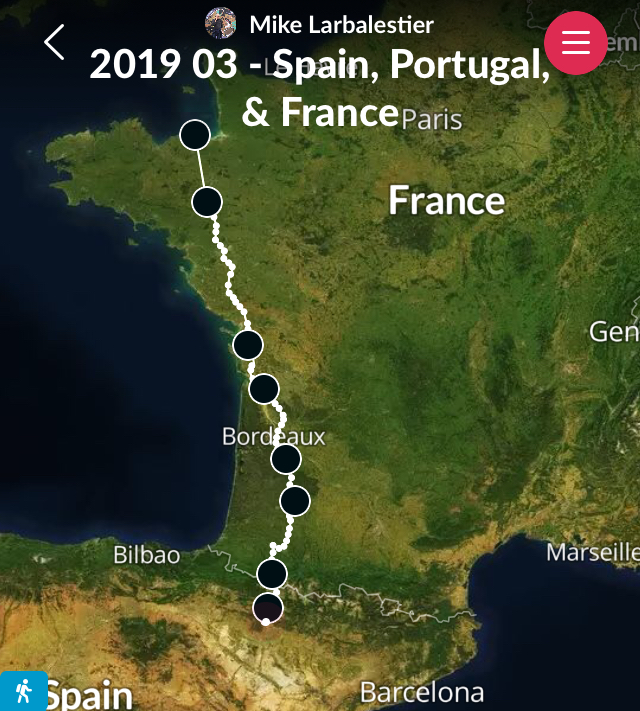Screen dimensions: 640x711
Task: Select the southernmost stop marker near Spain's border
Action: (x=267, y=606)
